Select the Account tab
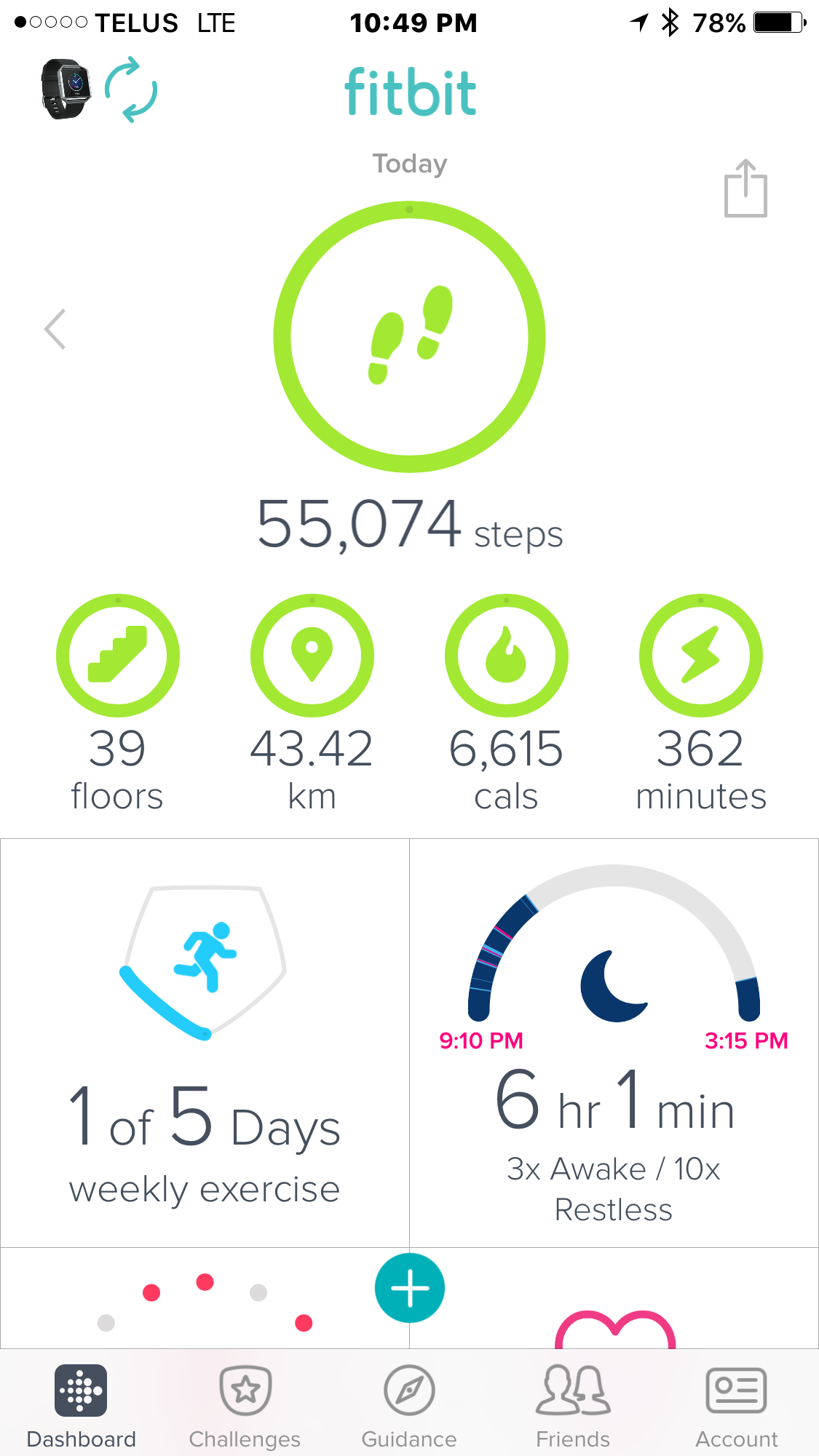Screen dimensions: 819x1456 click(737, 1406)
